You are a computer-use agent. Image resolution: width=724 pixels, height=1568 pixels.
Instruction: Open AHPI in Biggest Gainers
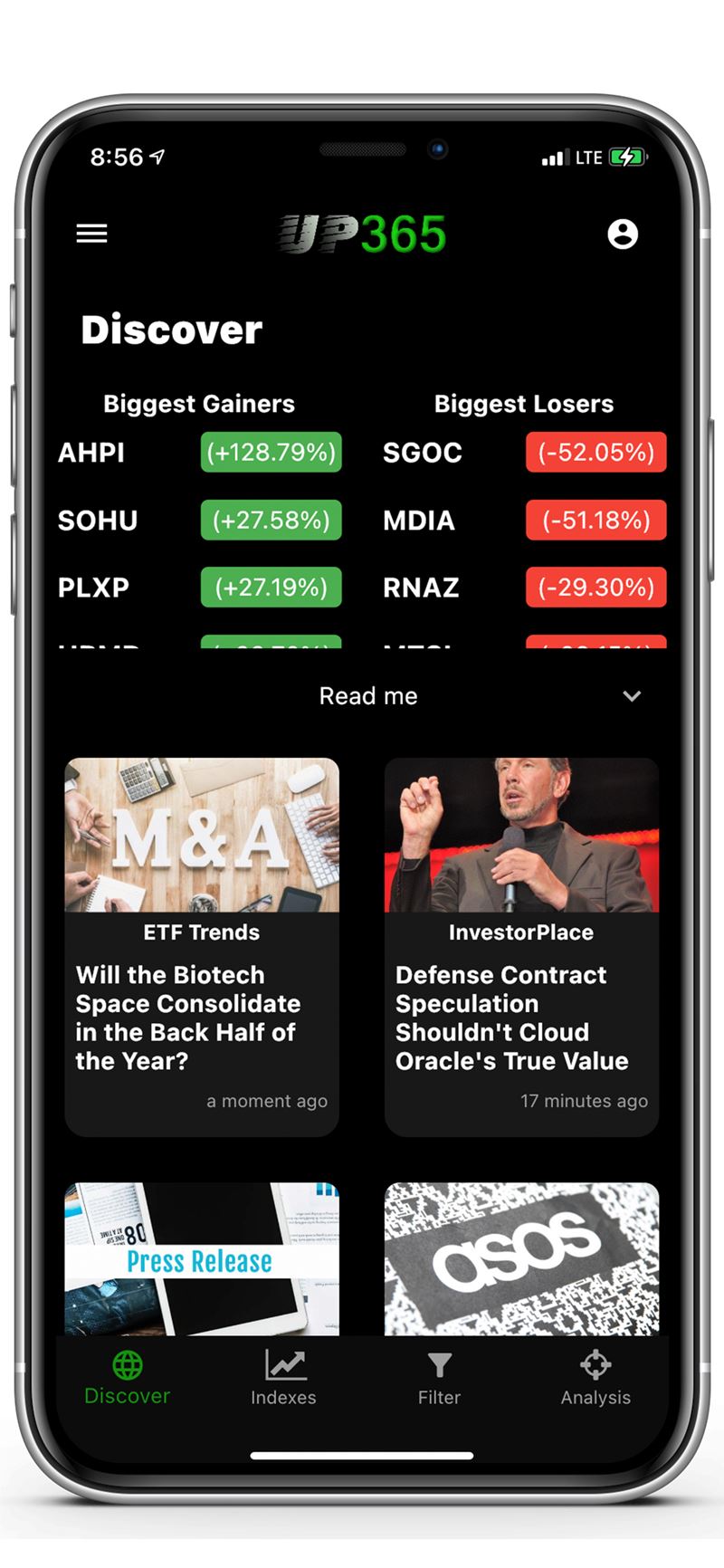(199, 452)
